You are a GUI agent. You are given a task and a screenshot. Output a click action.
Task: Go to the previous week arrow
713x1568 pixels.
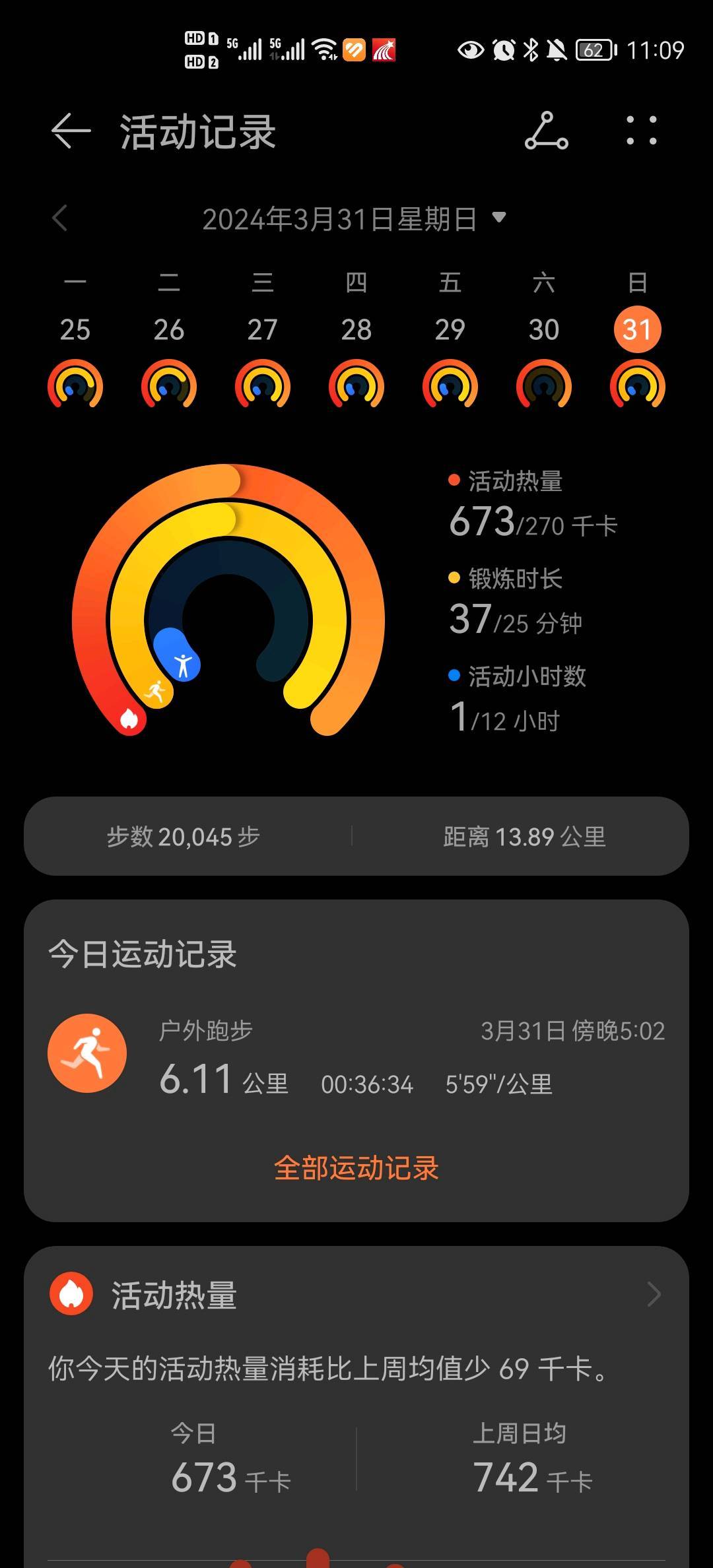(60, 218)
